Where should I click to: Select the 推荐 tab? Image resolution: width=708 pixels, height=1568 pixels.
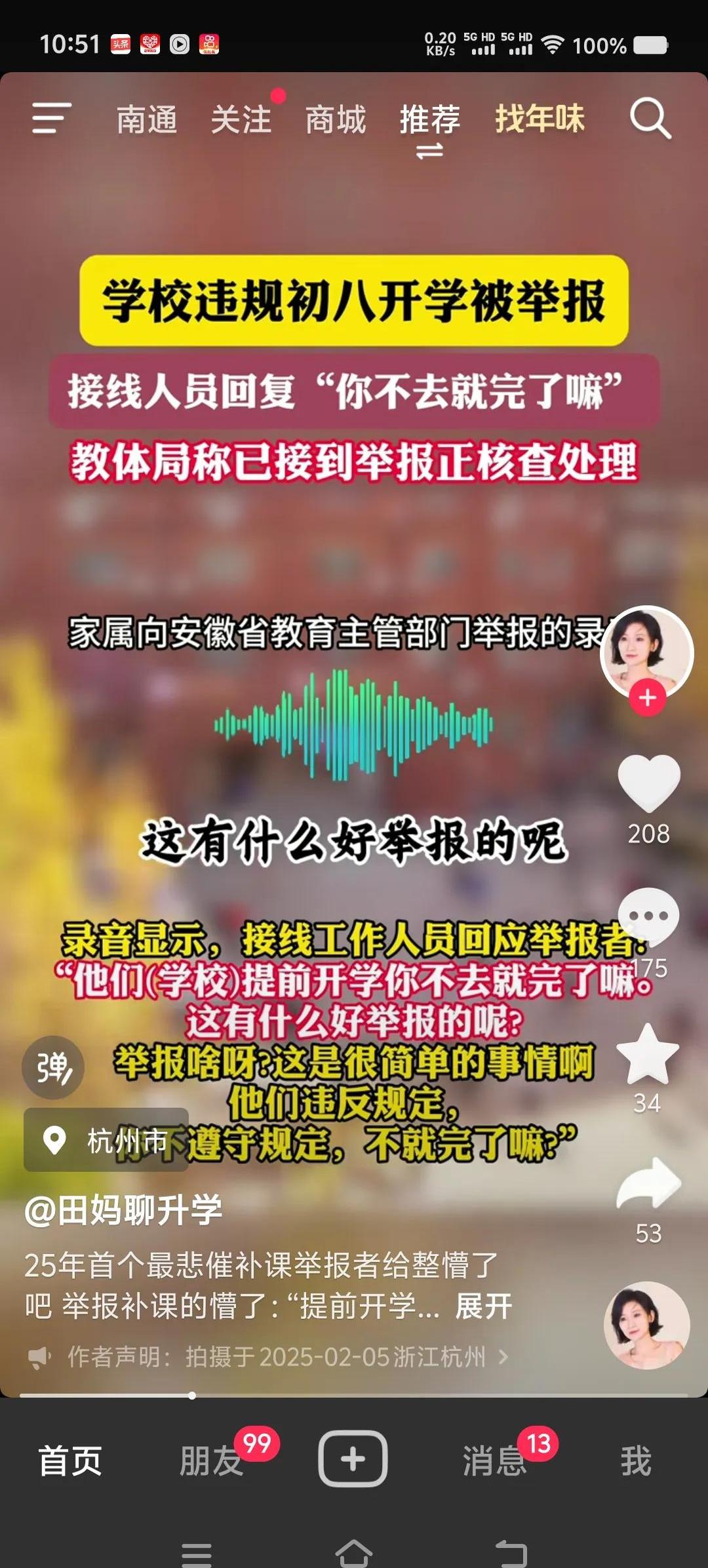point(430,120)
